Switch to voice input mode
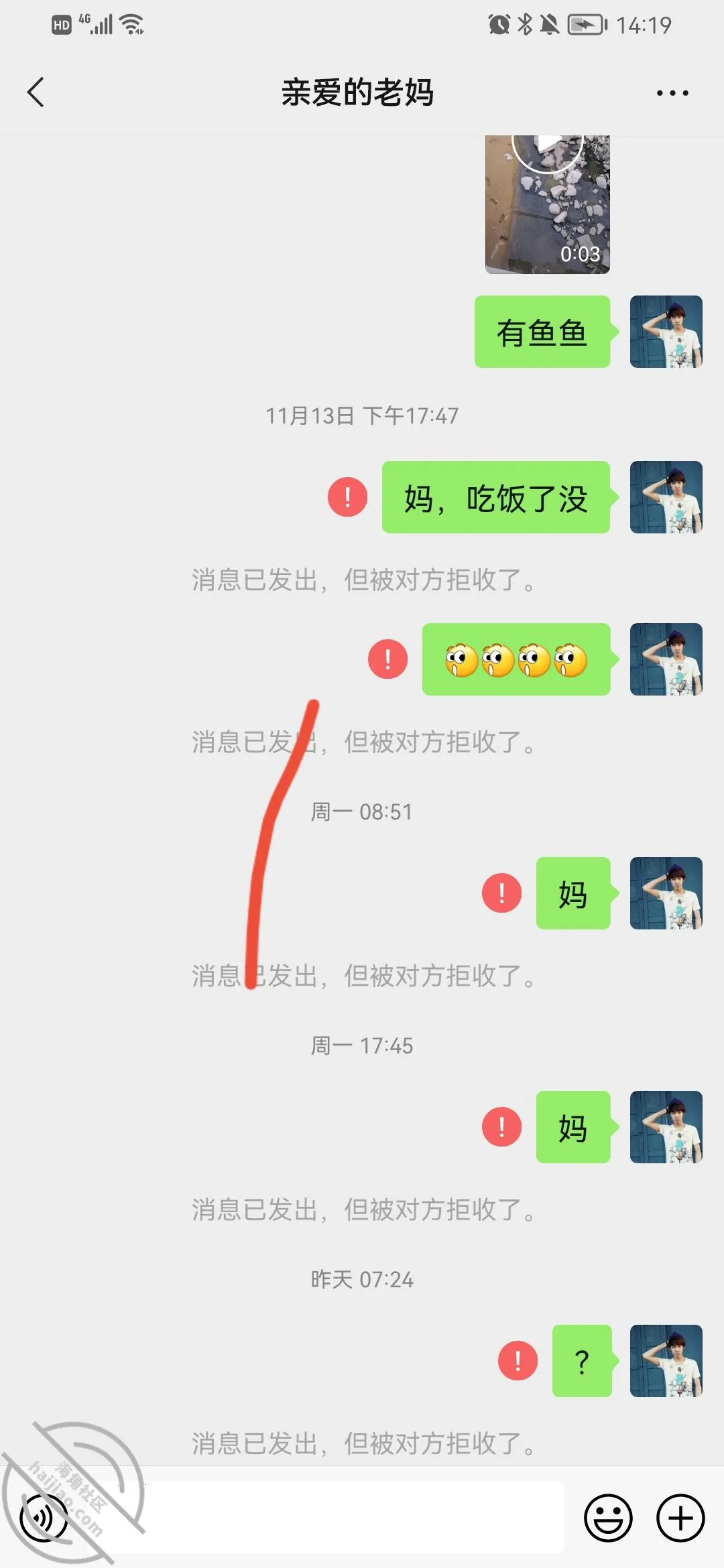The height and width of the screenshot is (1568, 724). 44,1518
